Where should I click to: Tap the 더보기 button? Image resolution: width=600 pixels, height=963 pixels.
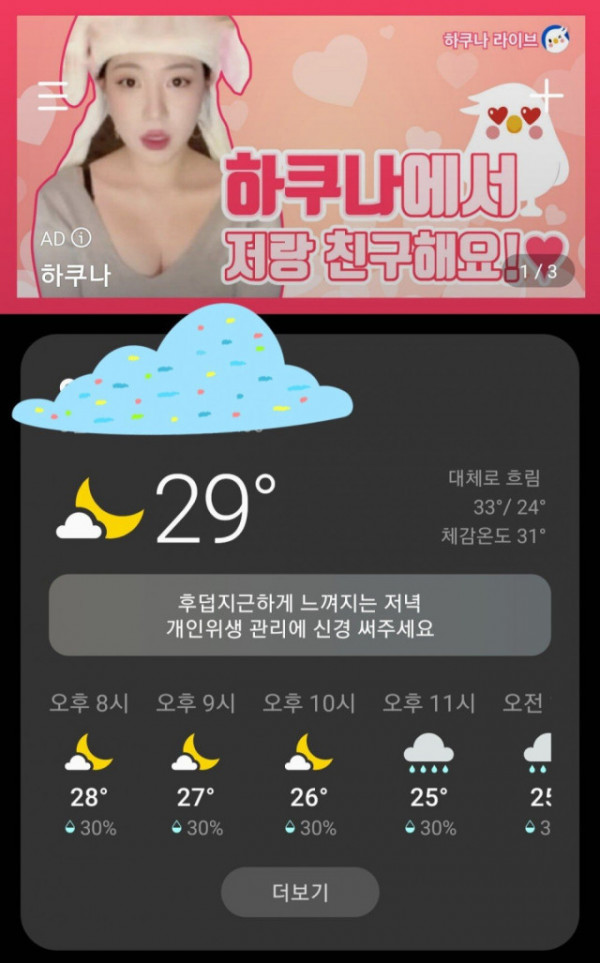(x=300, y=892)
